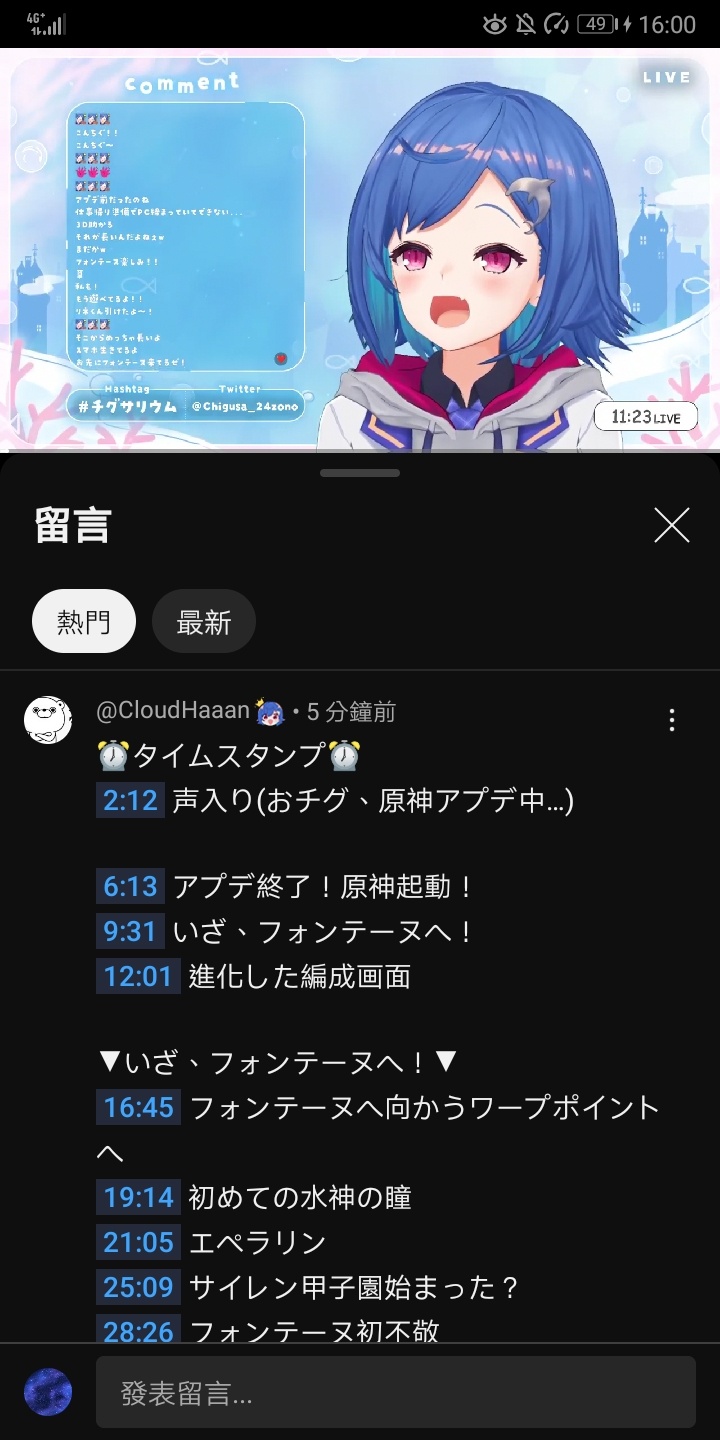Close the 留言 comments panel
This screenshot has width=720, height=1440.
(671, 525)
